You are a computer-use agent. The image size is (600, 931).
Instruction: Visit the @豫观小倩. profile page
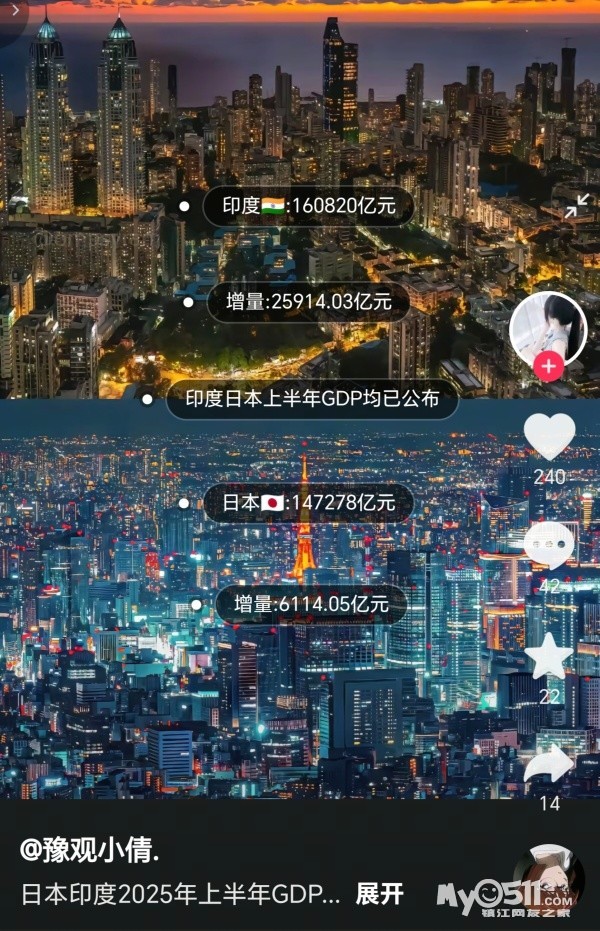90,852
